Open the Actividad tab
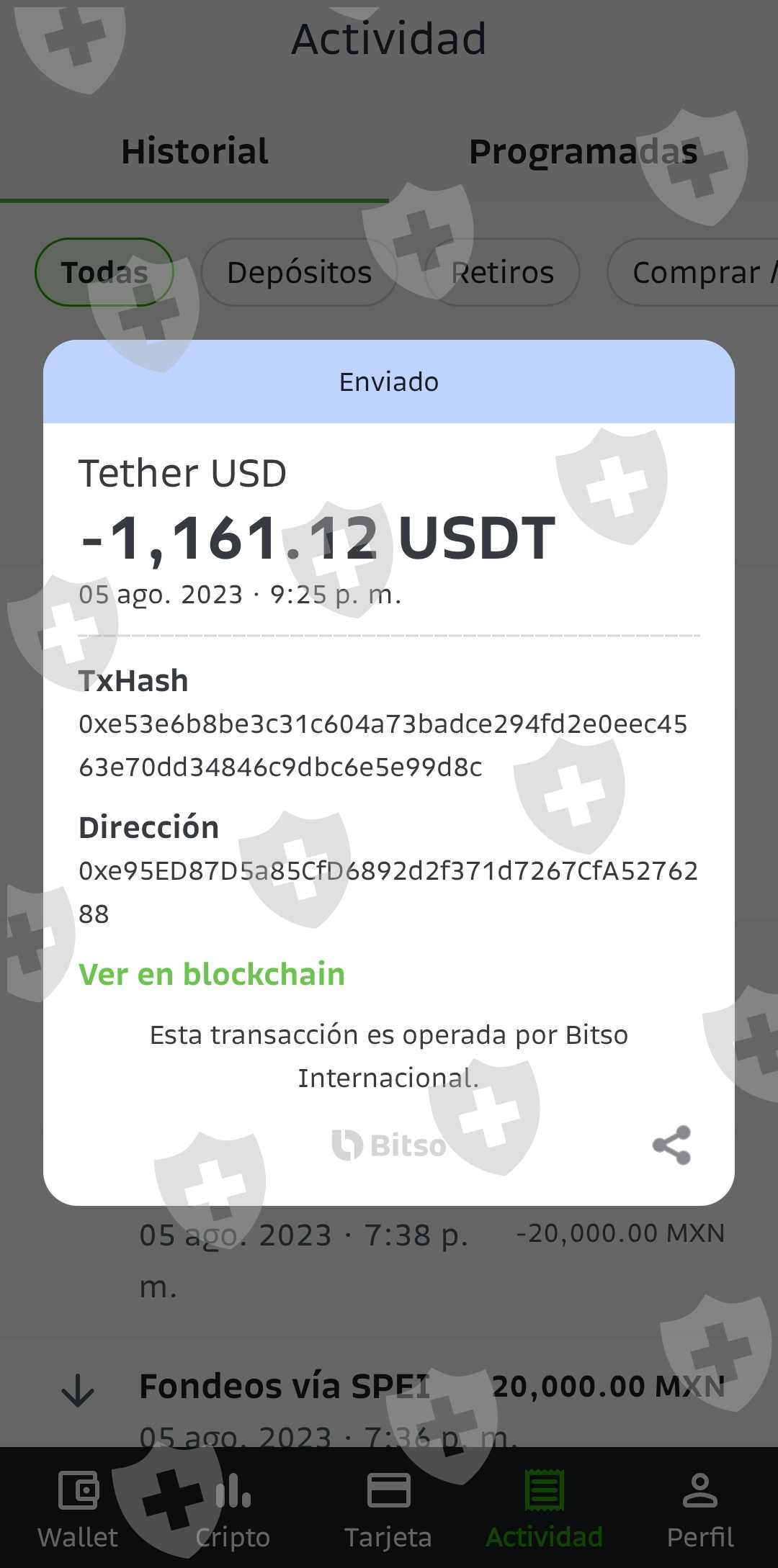Screen dimensions: 778x1568 (x=544, y=1508)
